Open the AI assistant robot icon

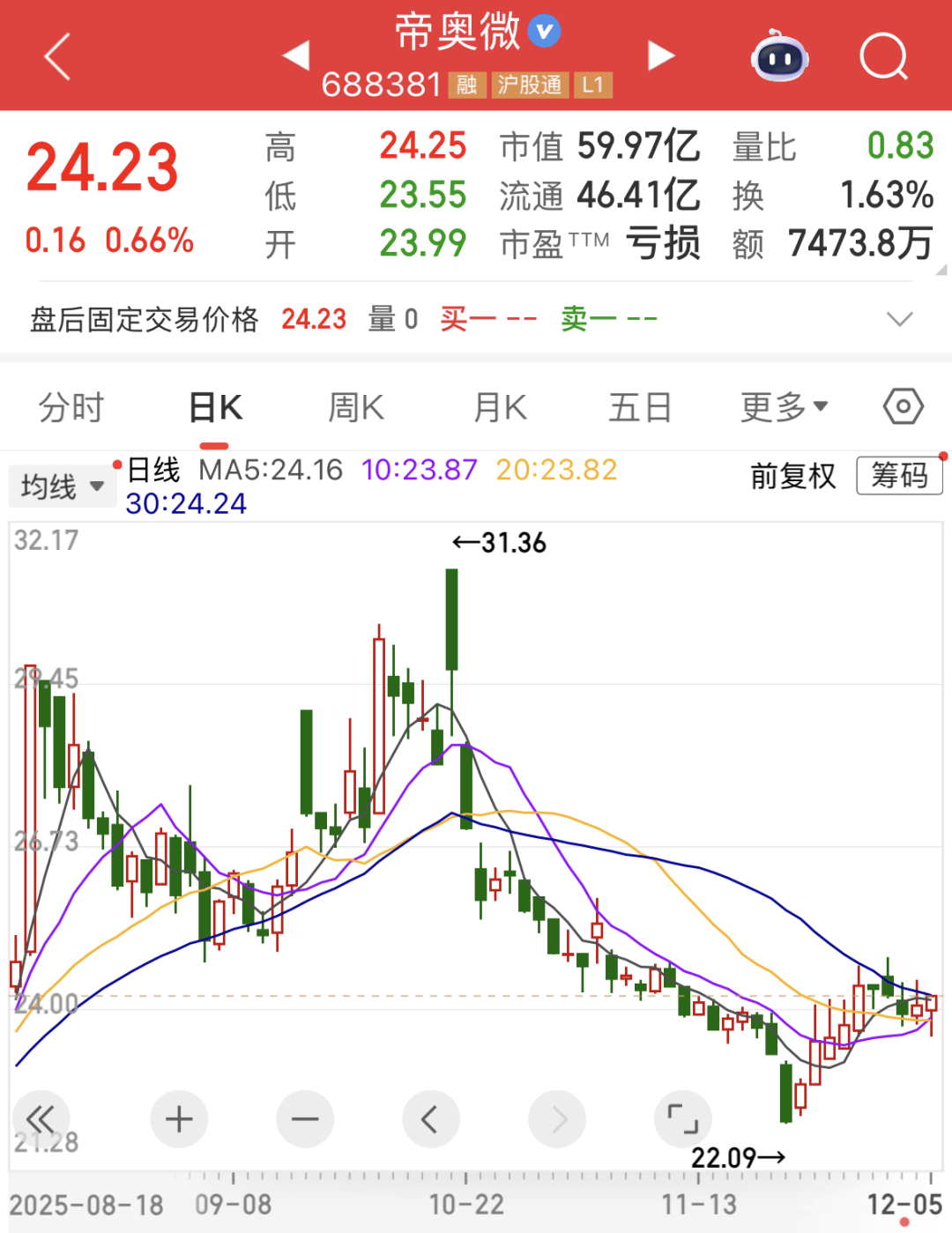tap(779, 56)
